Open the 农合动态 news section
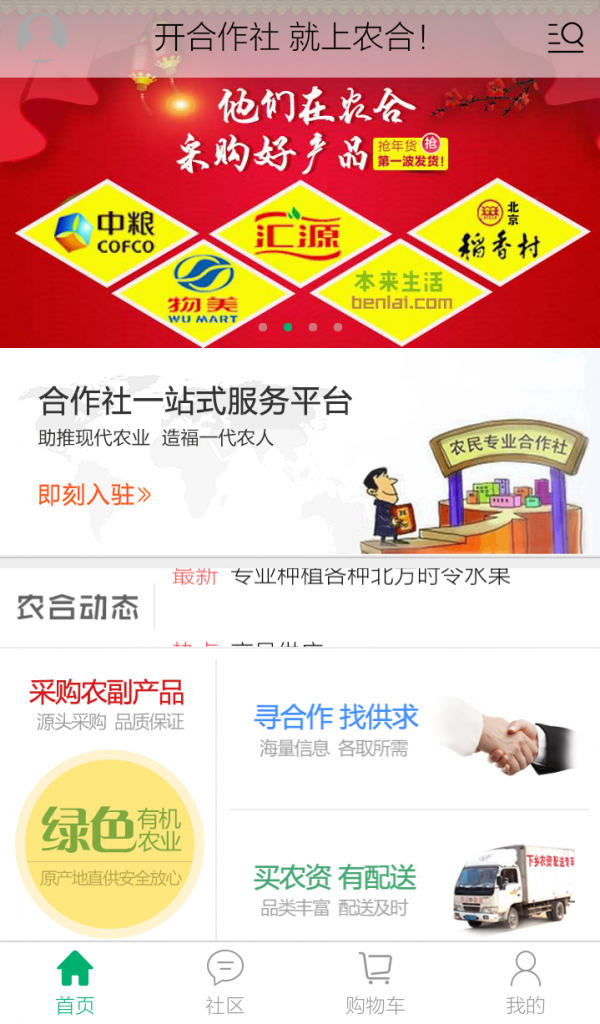Screen dimensions: 600x1024 [78, 607]
